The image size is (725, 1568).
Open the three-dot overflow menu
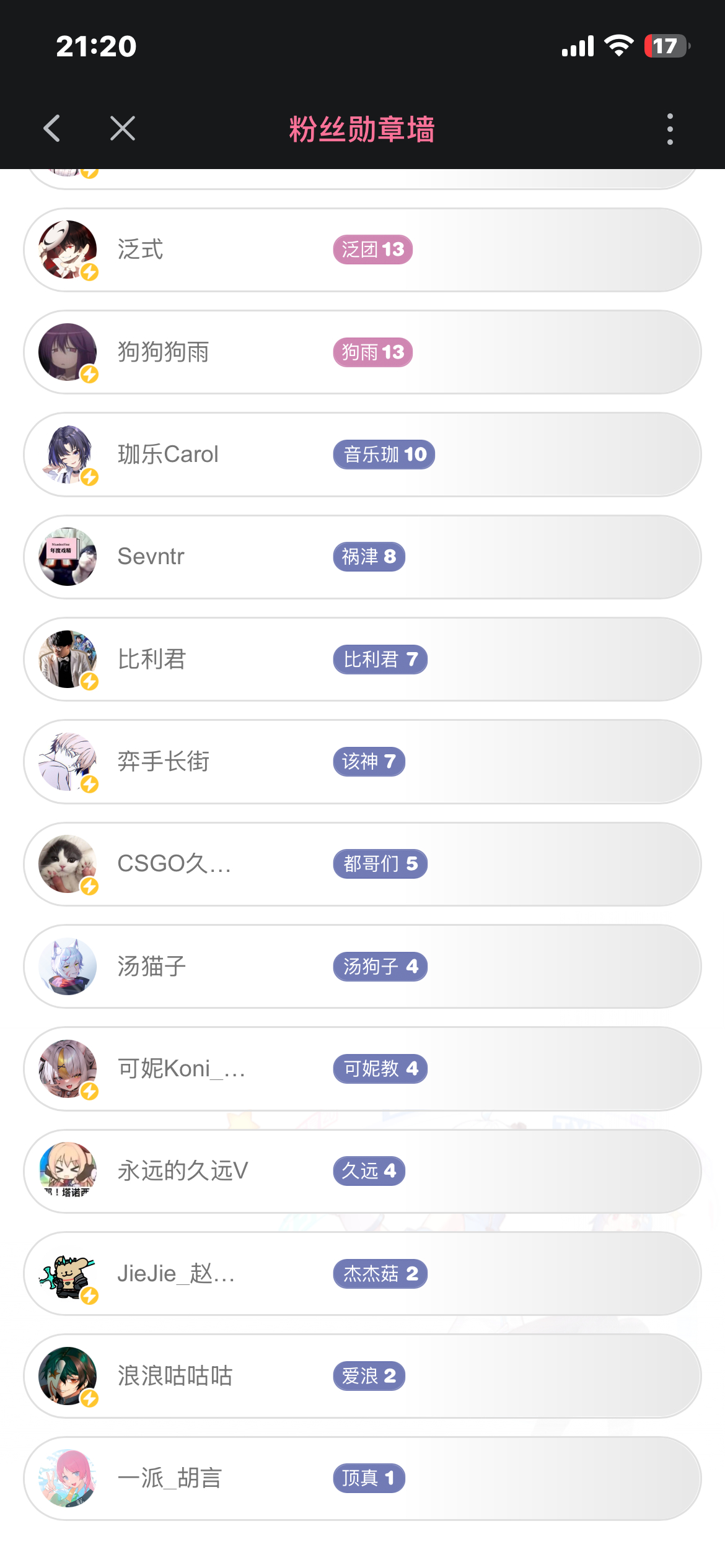coord(669,129)
